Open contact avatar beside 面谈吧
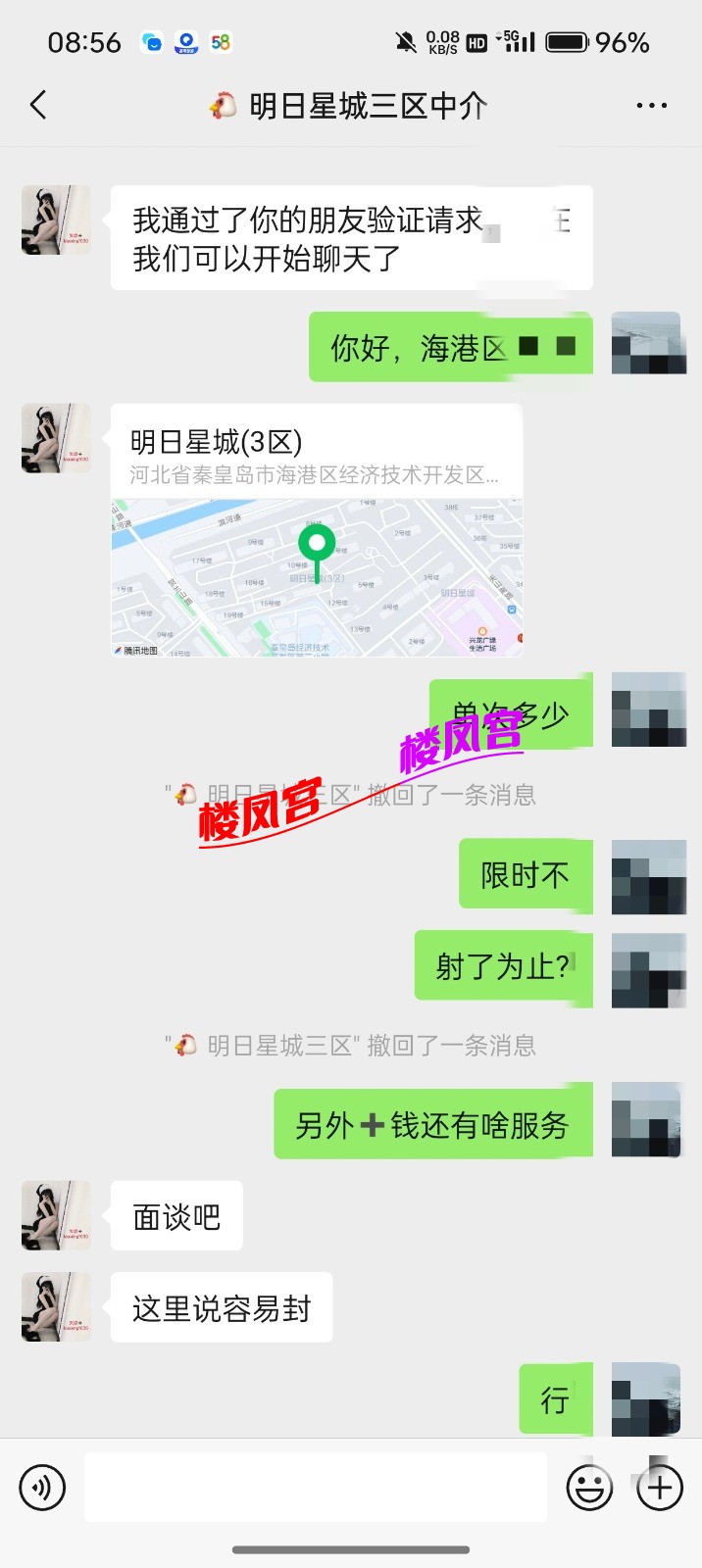Image resolution: width=702 pixels, height=1568 pixels. pos(56,1215)
